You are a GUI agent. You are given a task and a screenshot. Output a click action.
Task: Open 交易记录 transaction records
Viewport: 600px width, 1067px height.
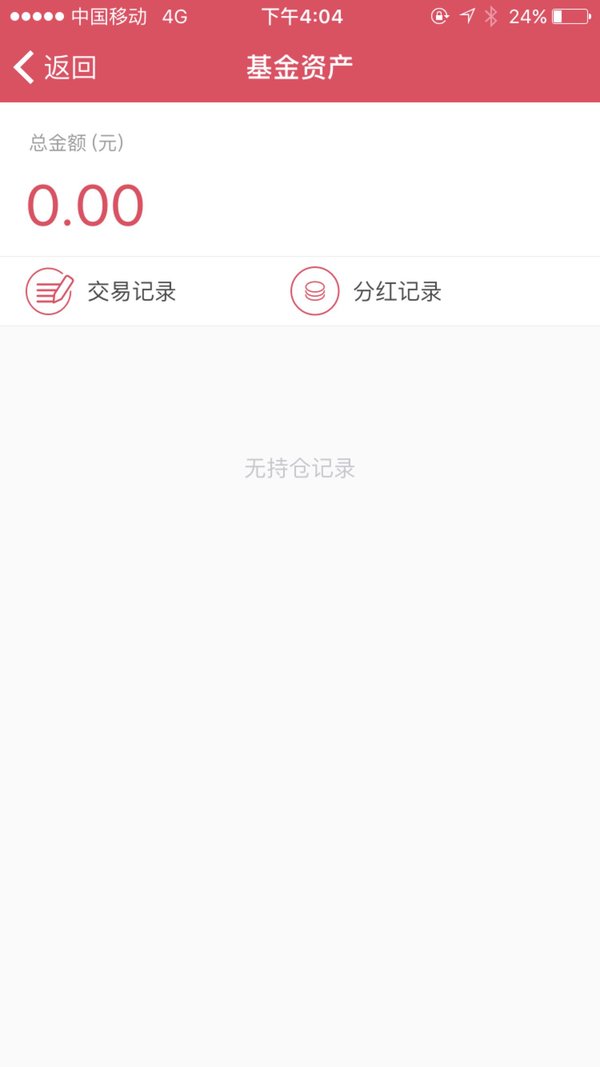101,291
